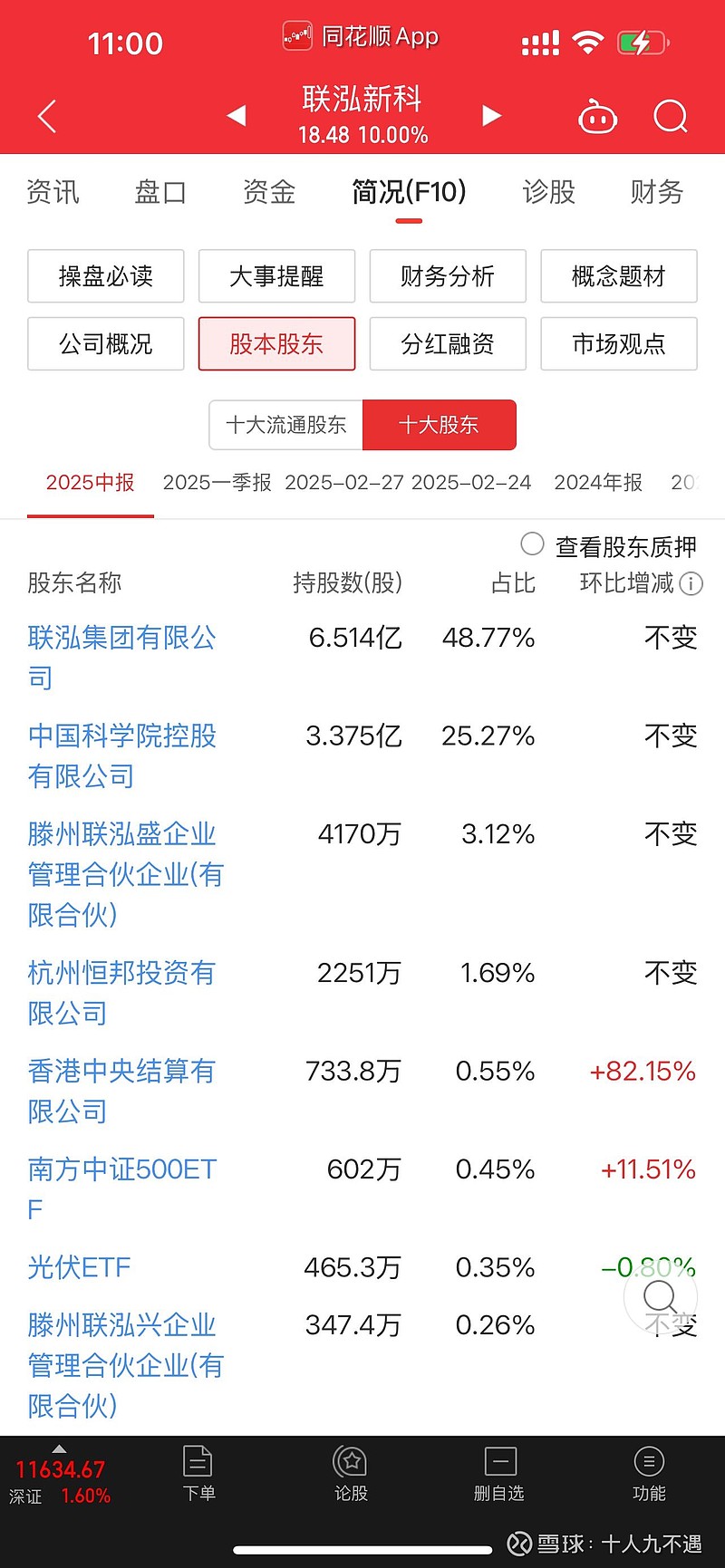Screen dimensions: 725x1568
Task: Enable 查看股东质押 option
Action: click(533, 544)
